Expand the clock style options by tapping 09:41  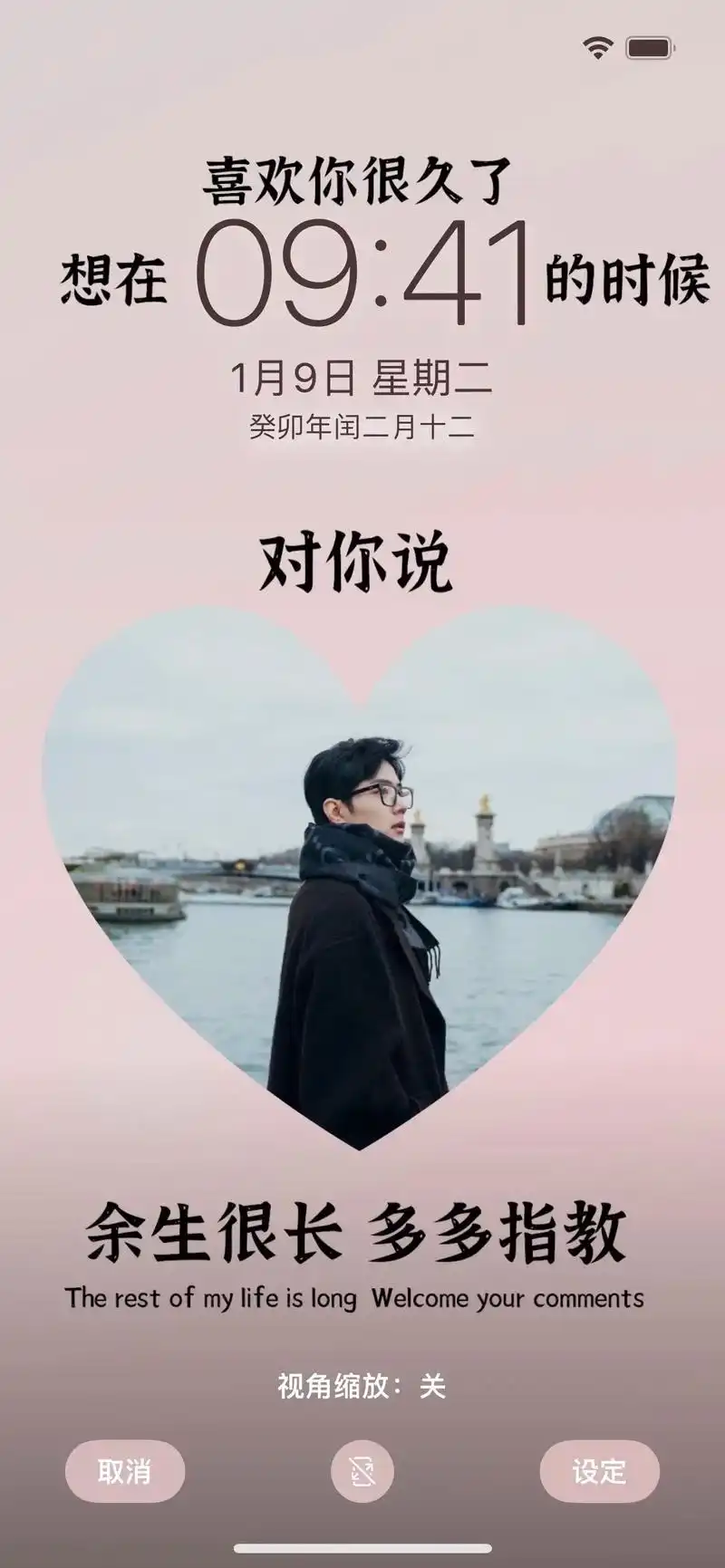(x=362, y=272)
